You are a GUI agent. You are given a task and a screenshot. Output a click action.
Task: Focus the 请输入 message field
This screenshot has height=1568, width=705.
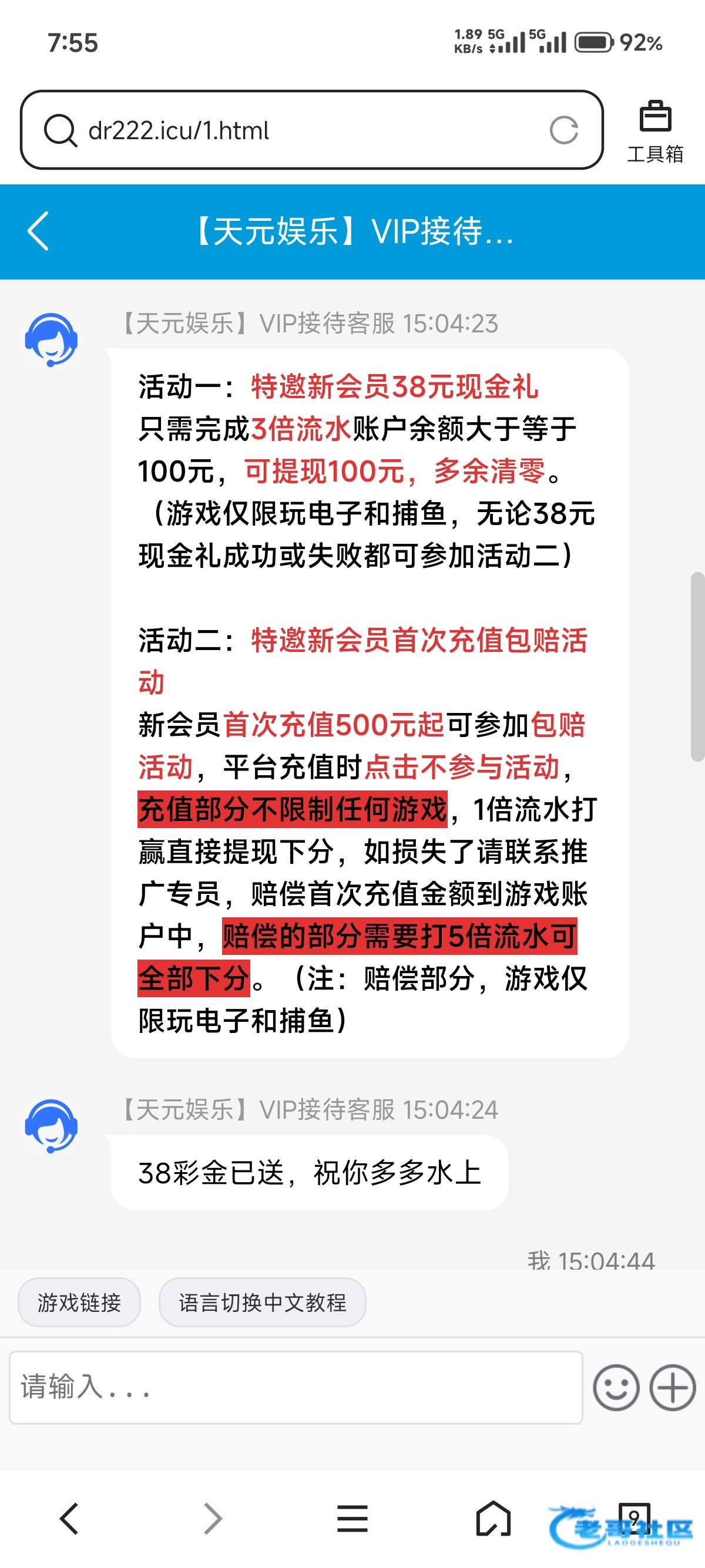click(x=296, y=1387)
